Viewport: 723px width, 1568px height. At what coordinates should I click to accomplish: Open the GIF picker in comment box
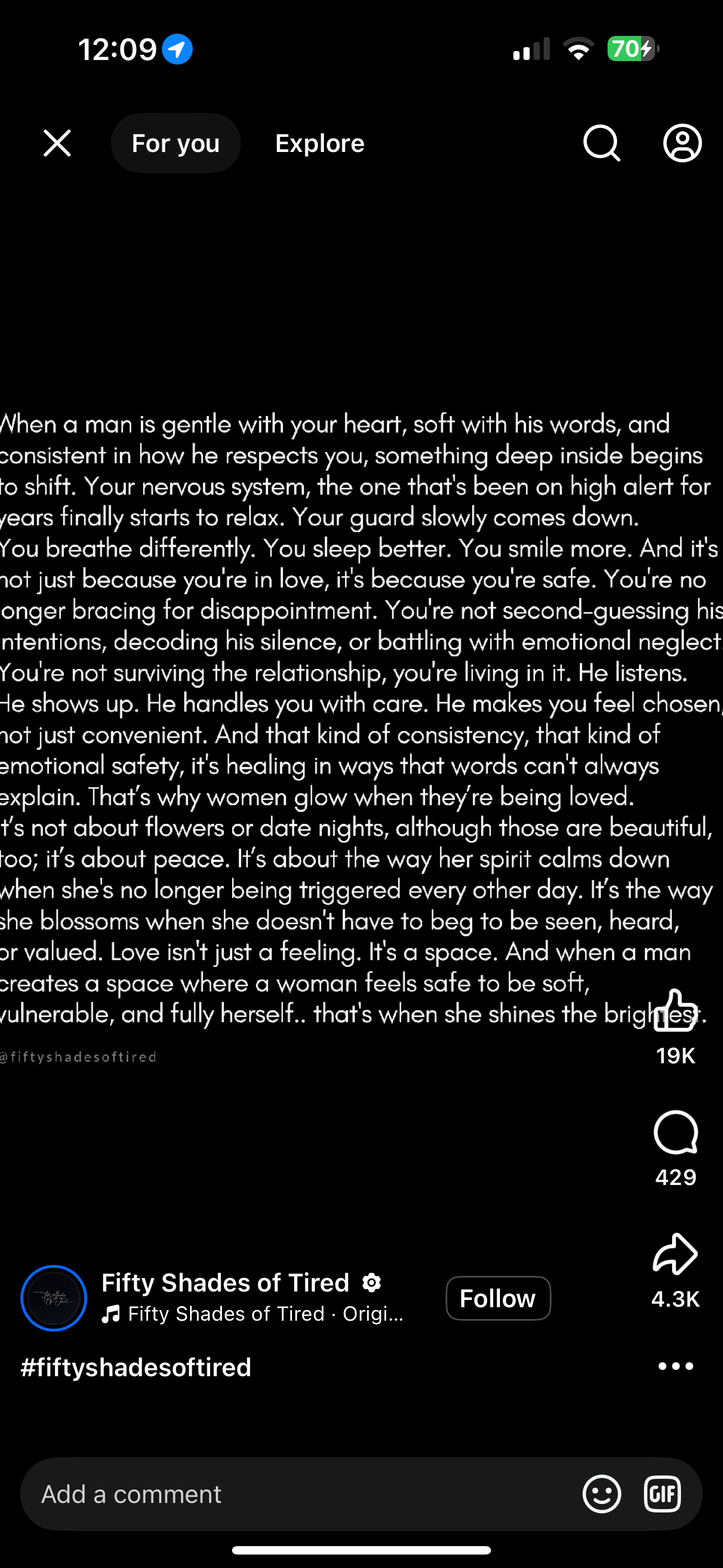(x=662, y=1494)
